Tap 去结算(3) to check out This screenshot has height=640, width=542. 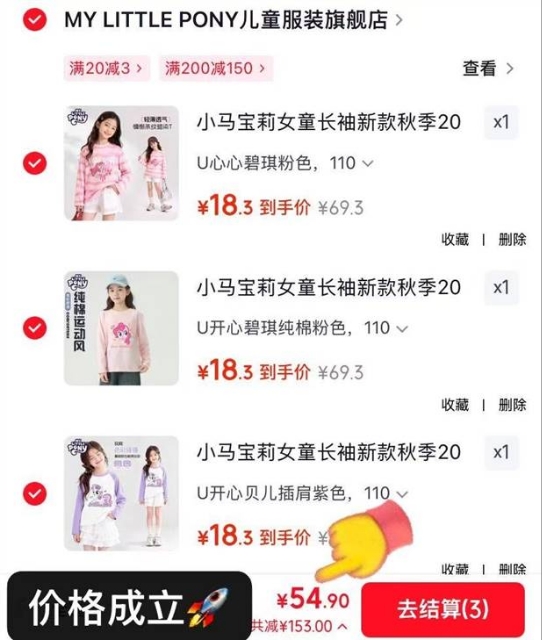[443, 610]
